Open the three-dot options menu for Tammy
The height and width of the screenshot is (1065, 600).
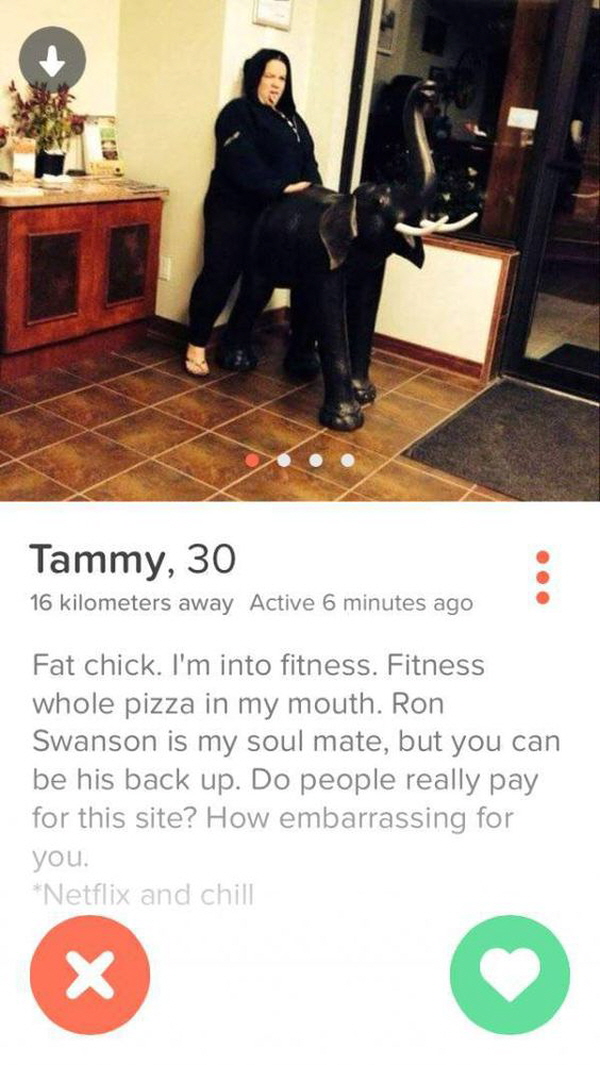[x=543, y=577]
